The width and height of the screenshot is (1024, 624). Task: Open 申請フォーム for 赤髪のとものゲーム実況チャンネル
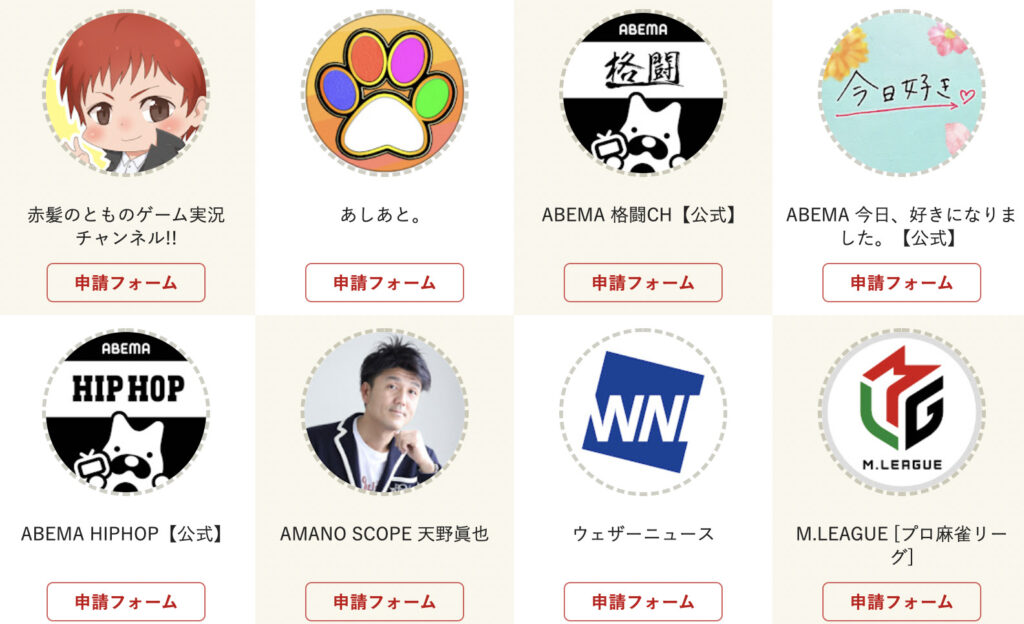126,283
